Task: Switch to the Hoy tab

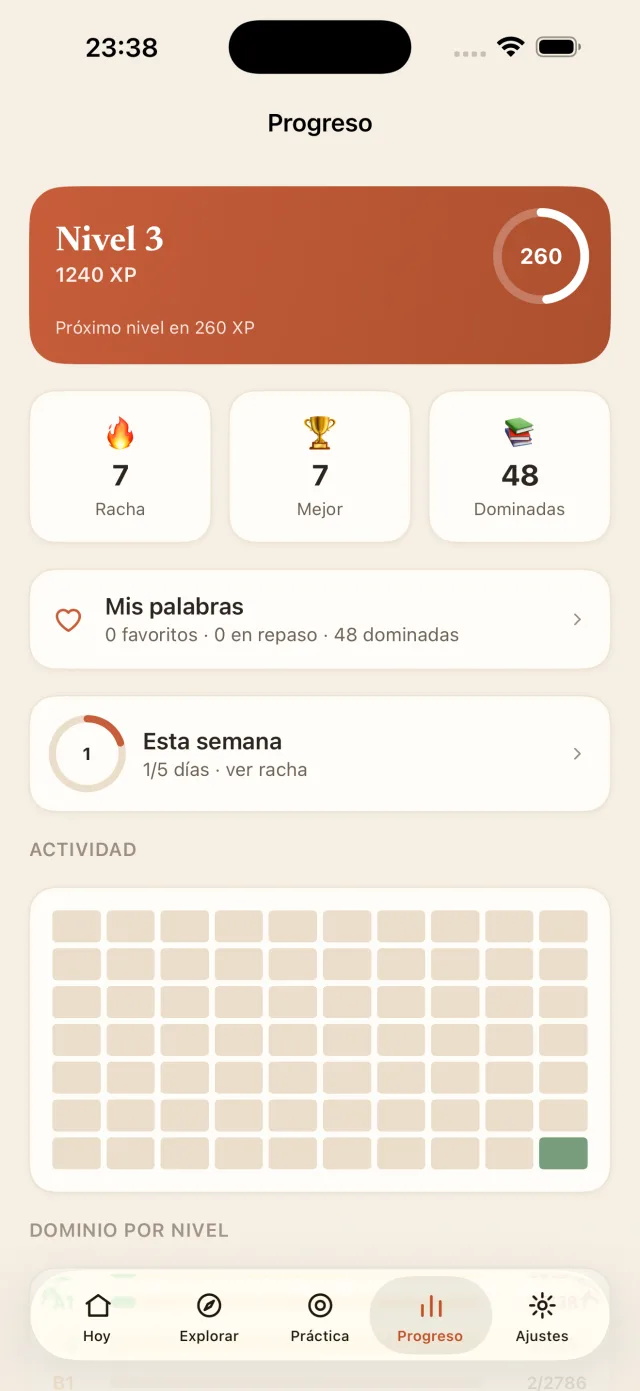Action: click(97, 1318)
